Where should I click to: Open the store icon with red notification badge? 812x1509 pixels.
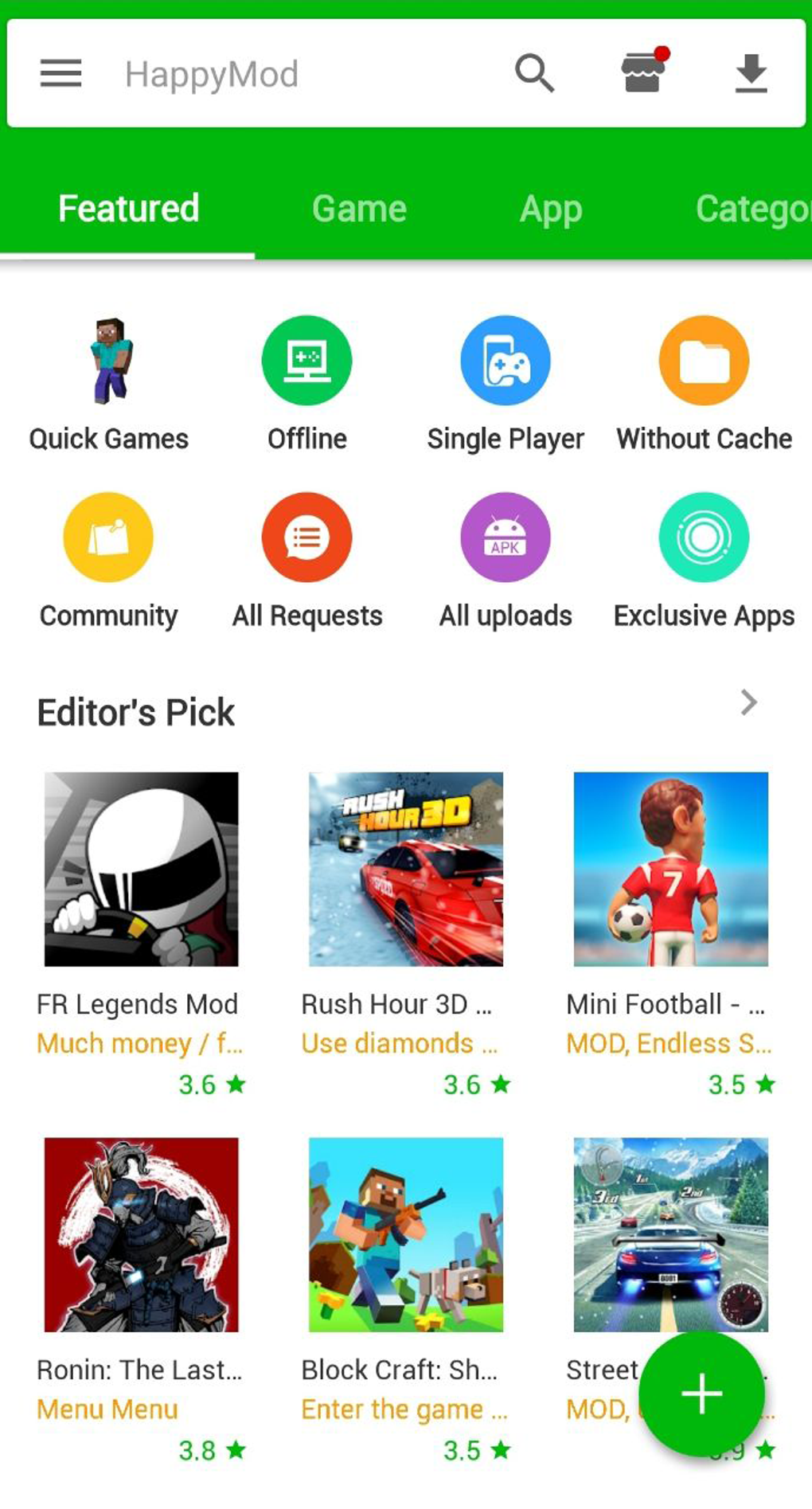(x=642, y=72)
